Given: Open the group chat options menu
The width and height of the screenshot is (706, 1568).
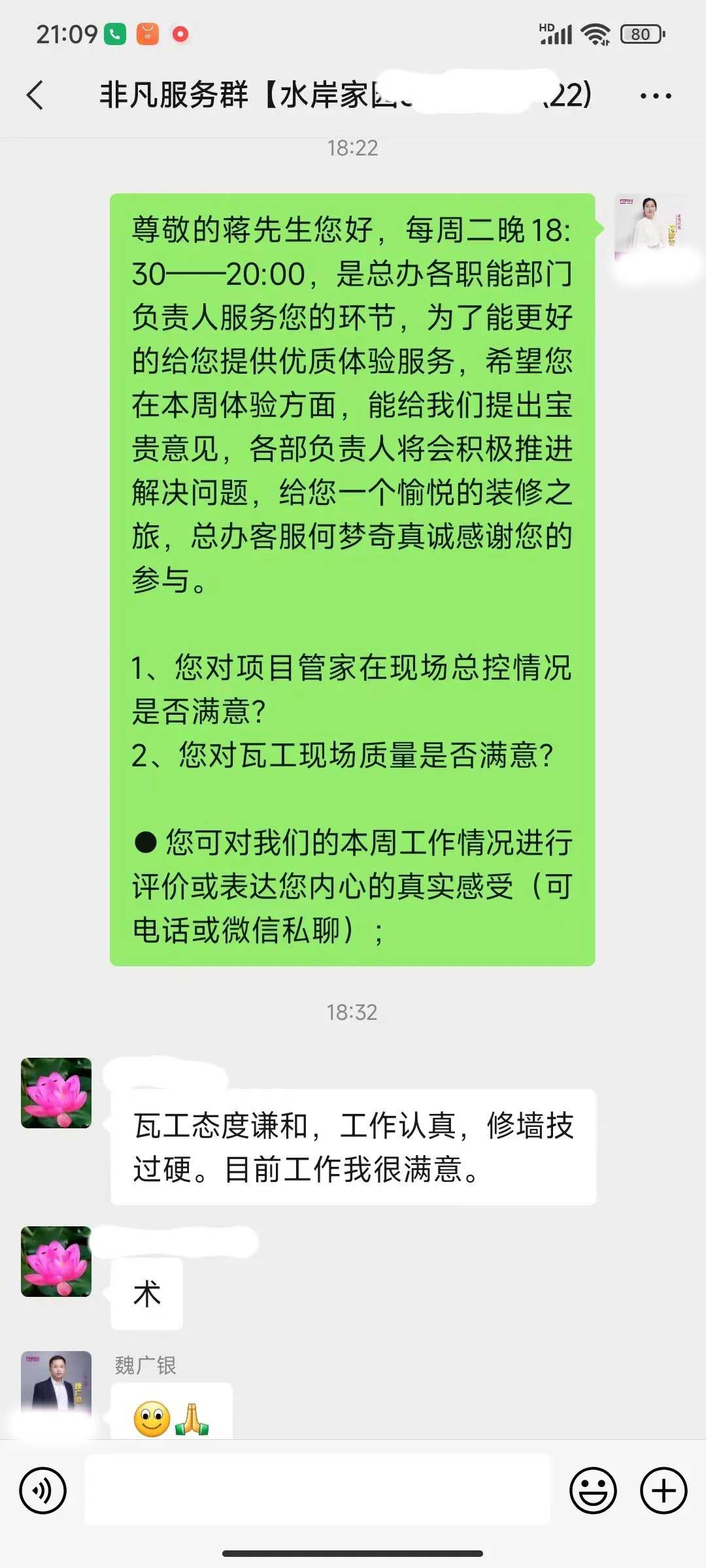Looking at the screenshot, I should coord(655,96).
